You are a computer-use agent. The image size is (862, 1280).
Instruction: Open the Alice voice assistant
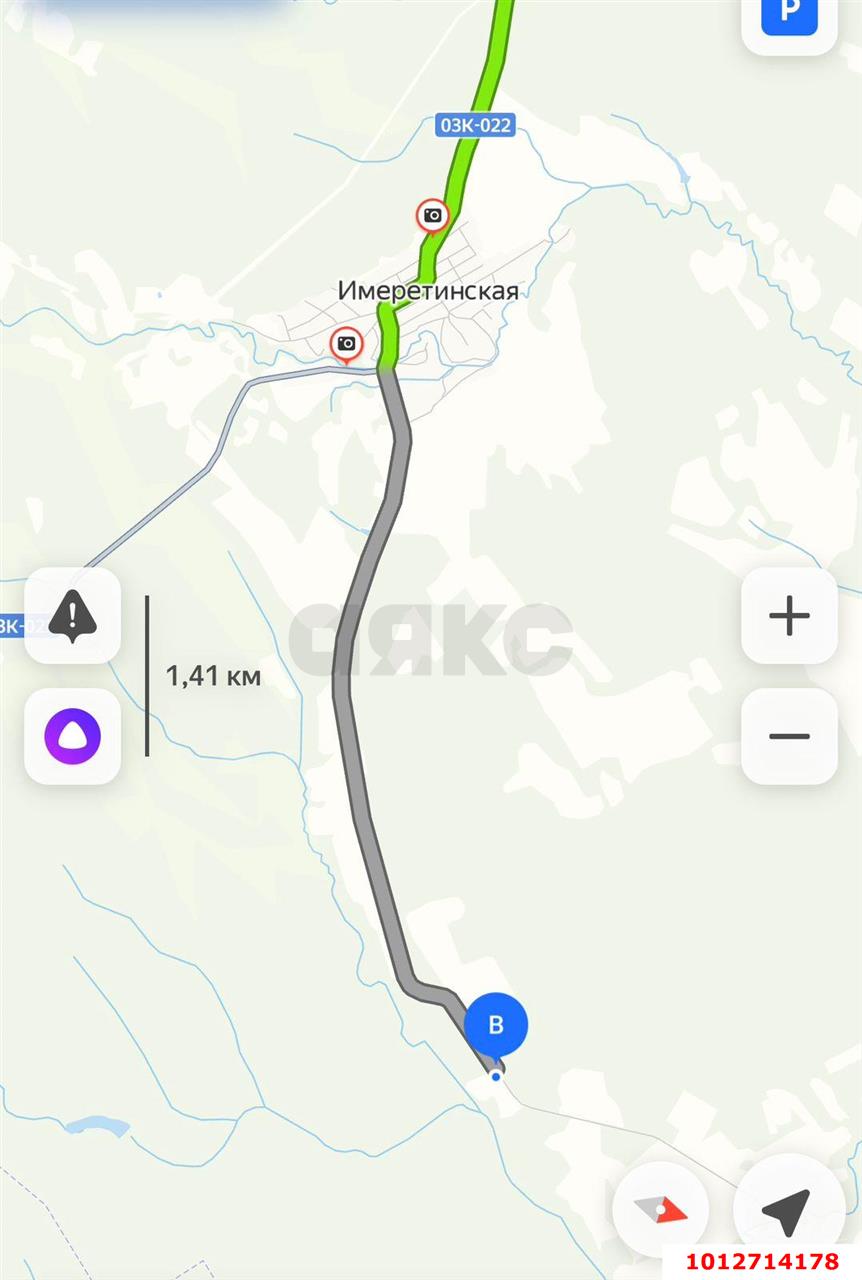pos(73,736)
